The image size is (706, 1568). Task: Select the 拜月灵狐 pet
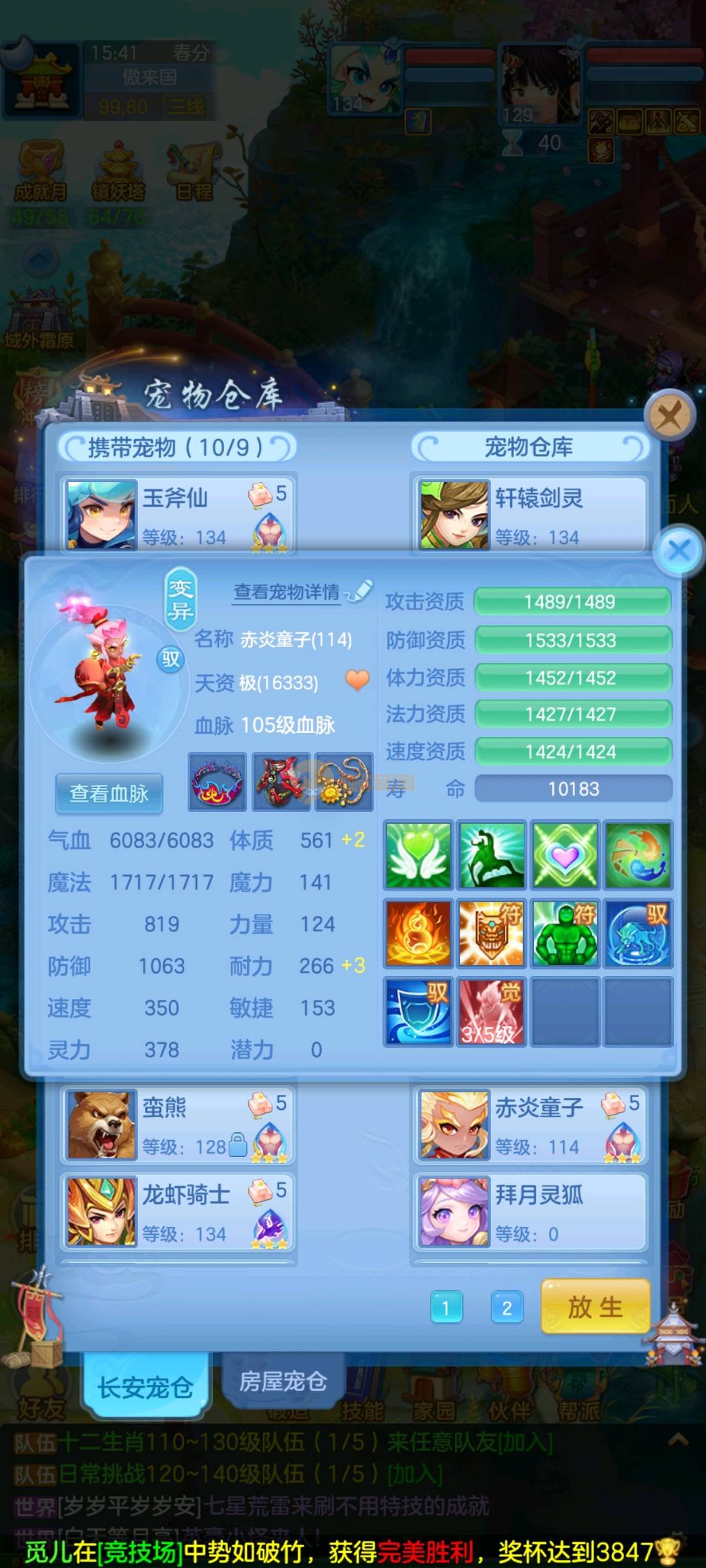coord(529,1212)
